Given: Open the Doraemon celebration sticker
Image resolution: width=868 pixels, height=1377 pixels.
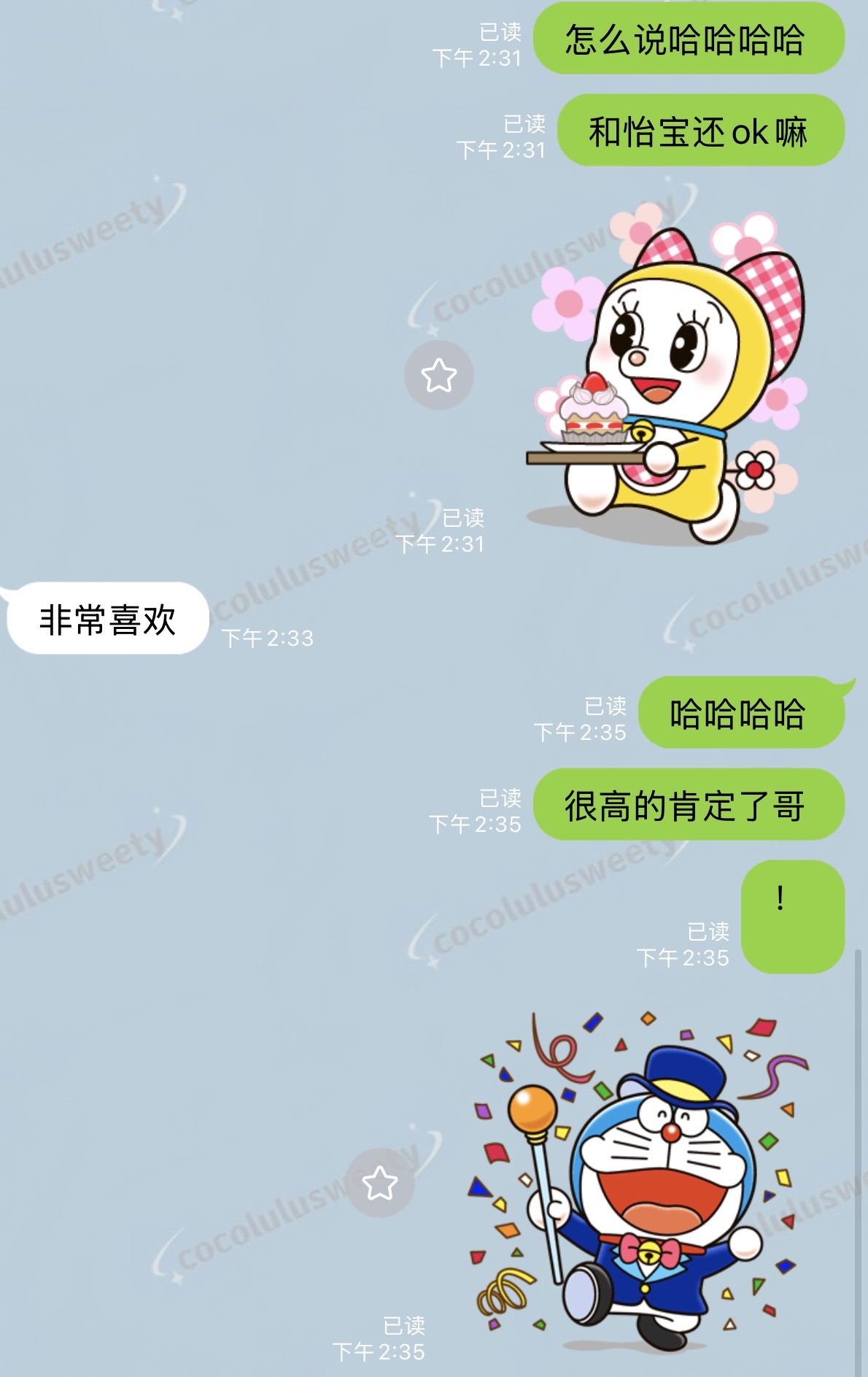Looking at the screenshot, I should [638, 1182].
